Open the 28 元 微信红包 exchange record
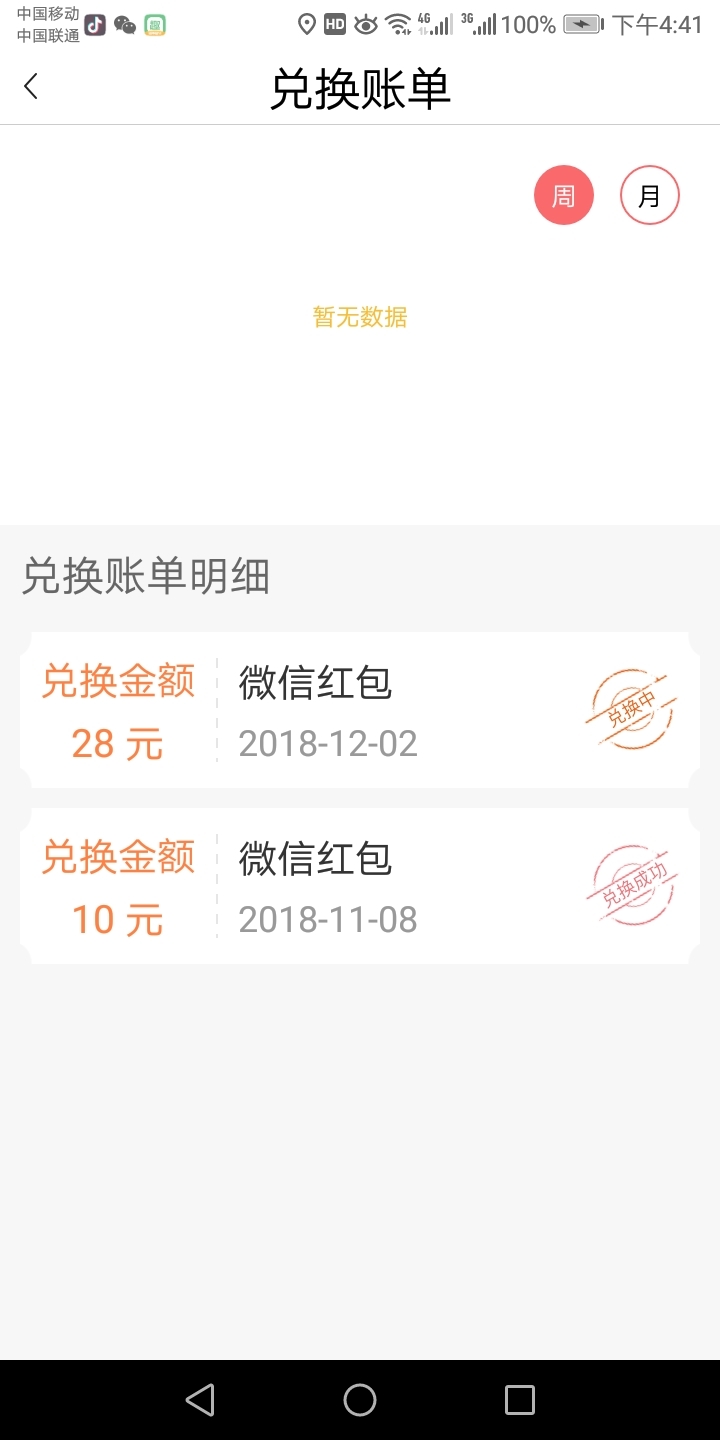Viewport: 720px width, 1440px height. (360, 711)
